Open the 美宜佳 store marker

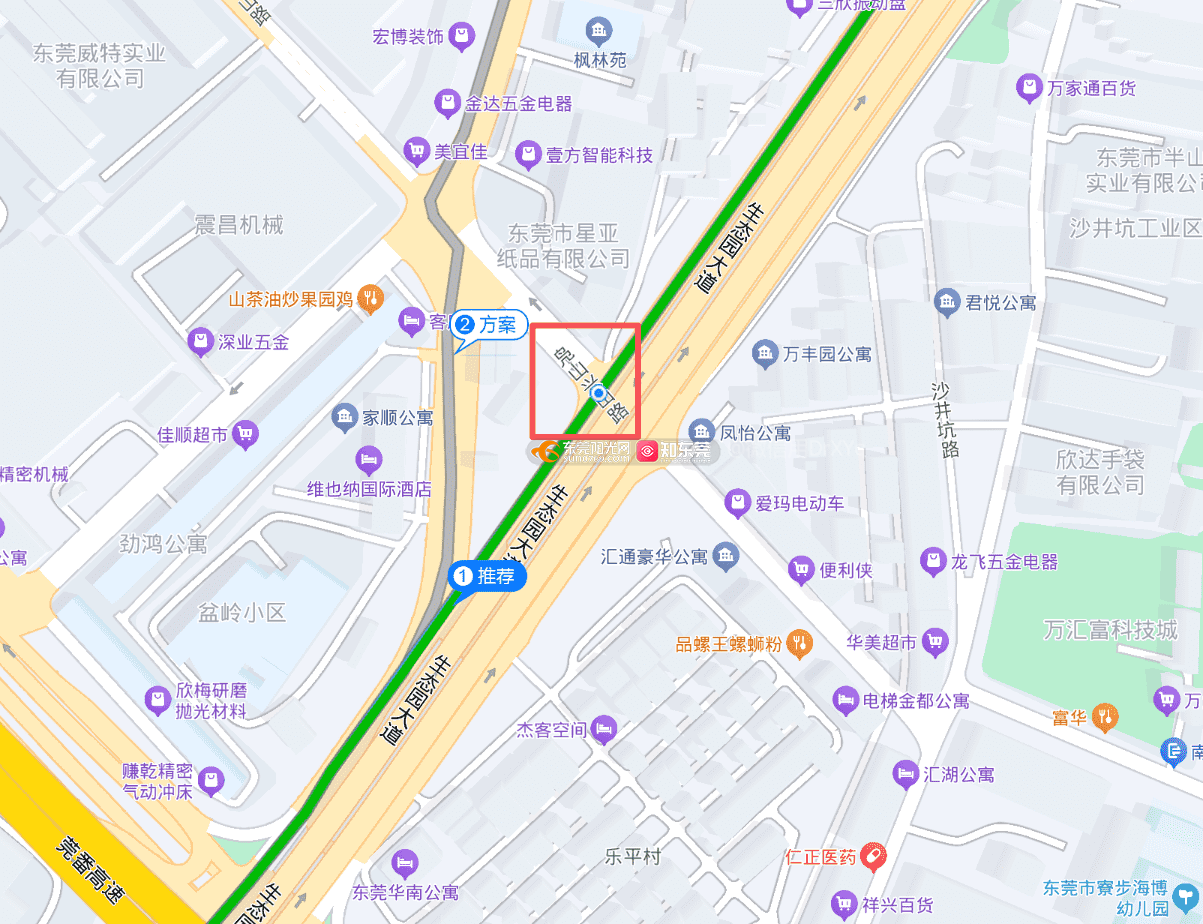click(416, 152)
